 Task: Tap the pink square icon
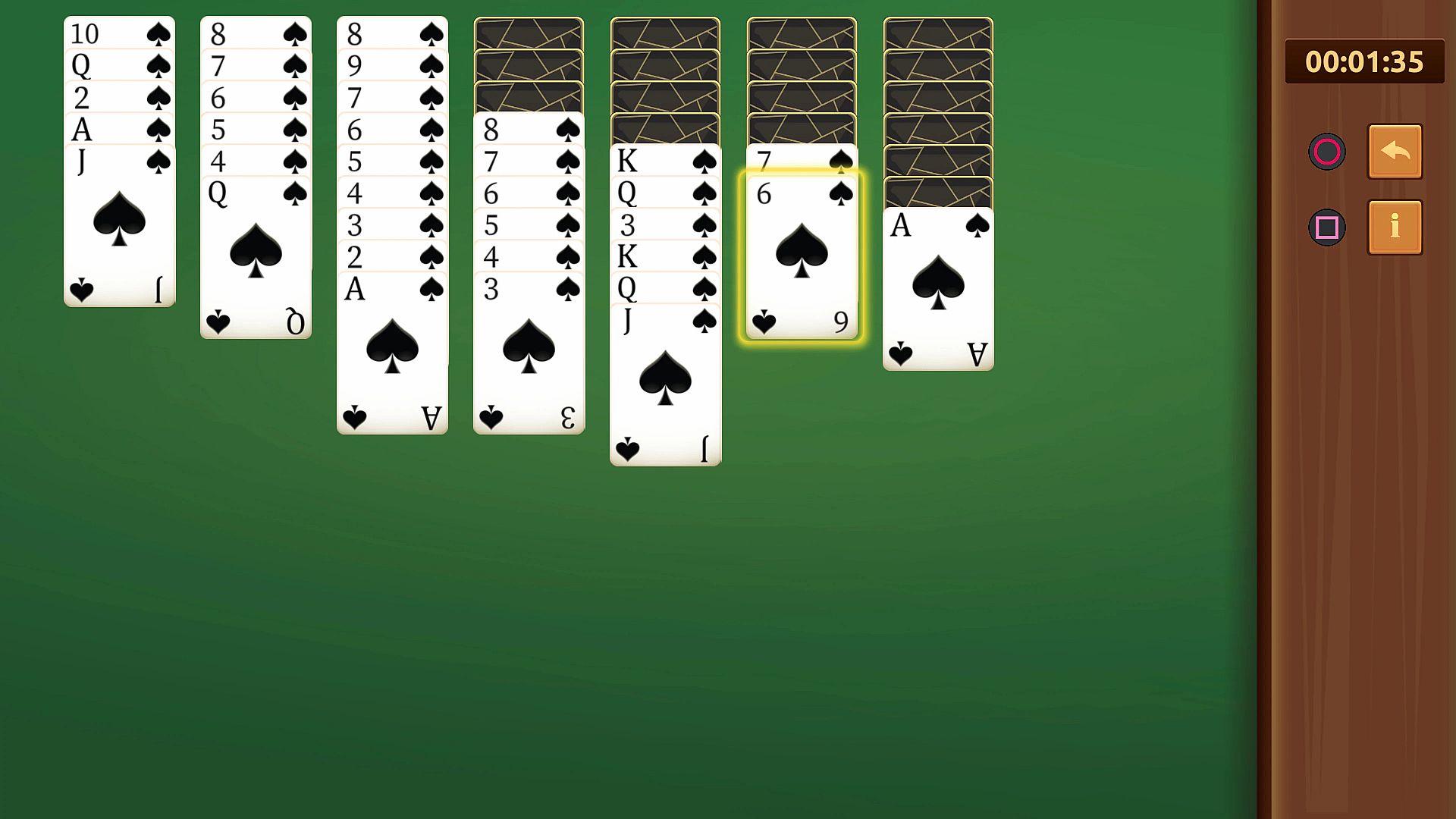pyautogui.click(x=1326, y=227)
